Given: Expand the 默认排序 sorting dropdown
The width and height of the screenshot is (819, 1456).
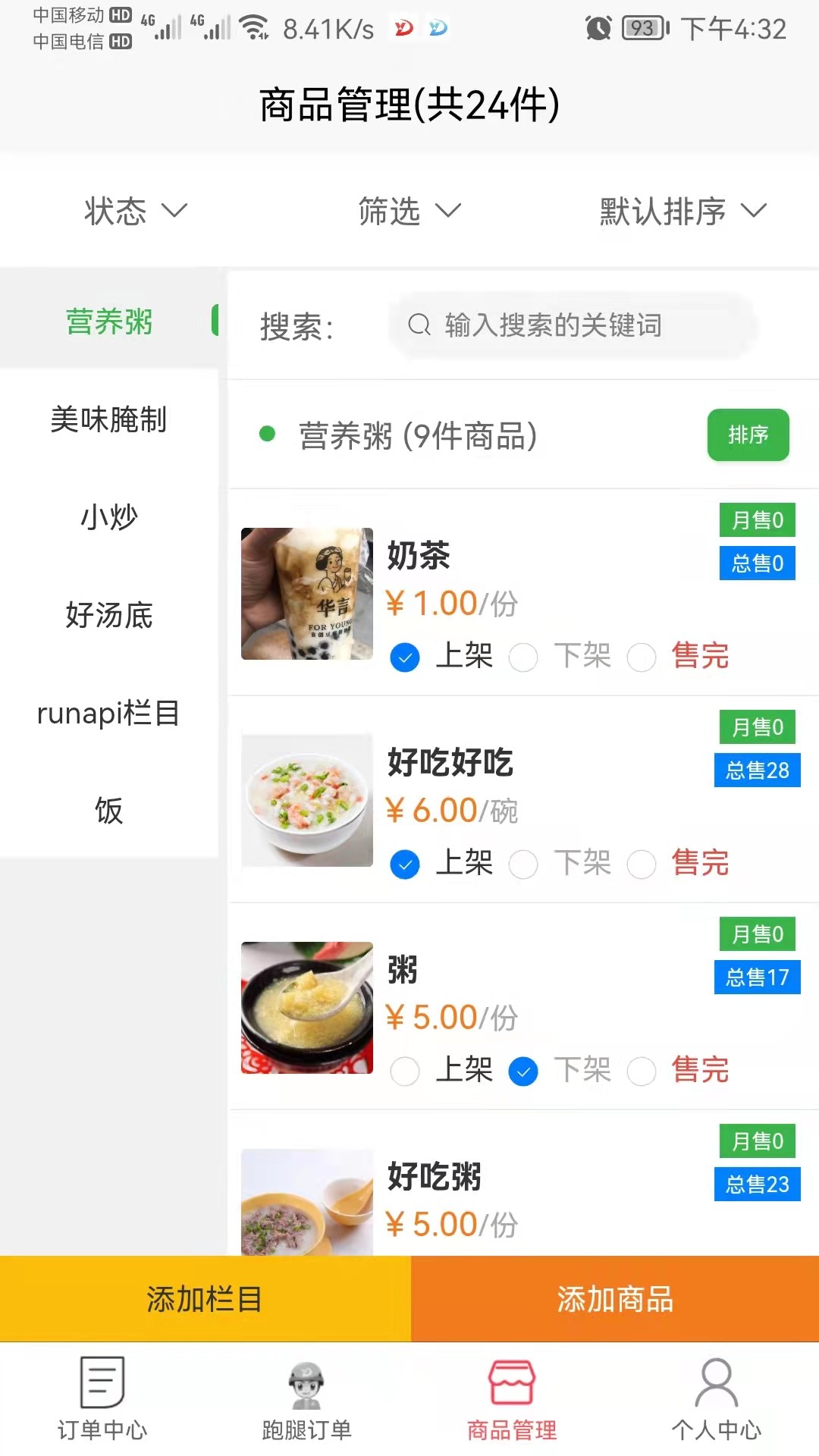Looking at the screenshot, I should pyautogui.click(x=679, y=212).
